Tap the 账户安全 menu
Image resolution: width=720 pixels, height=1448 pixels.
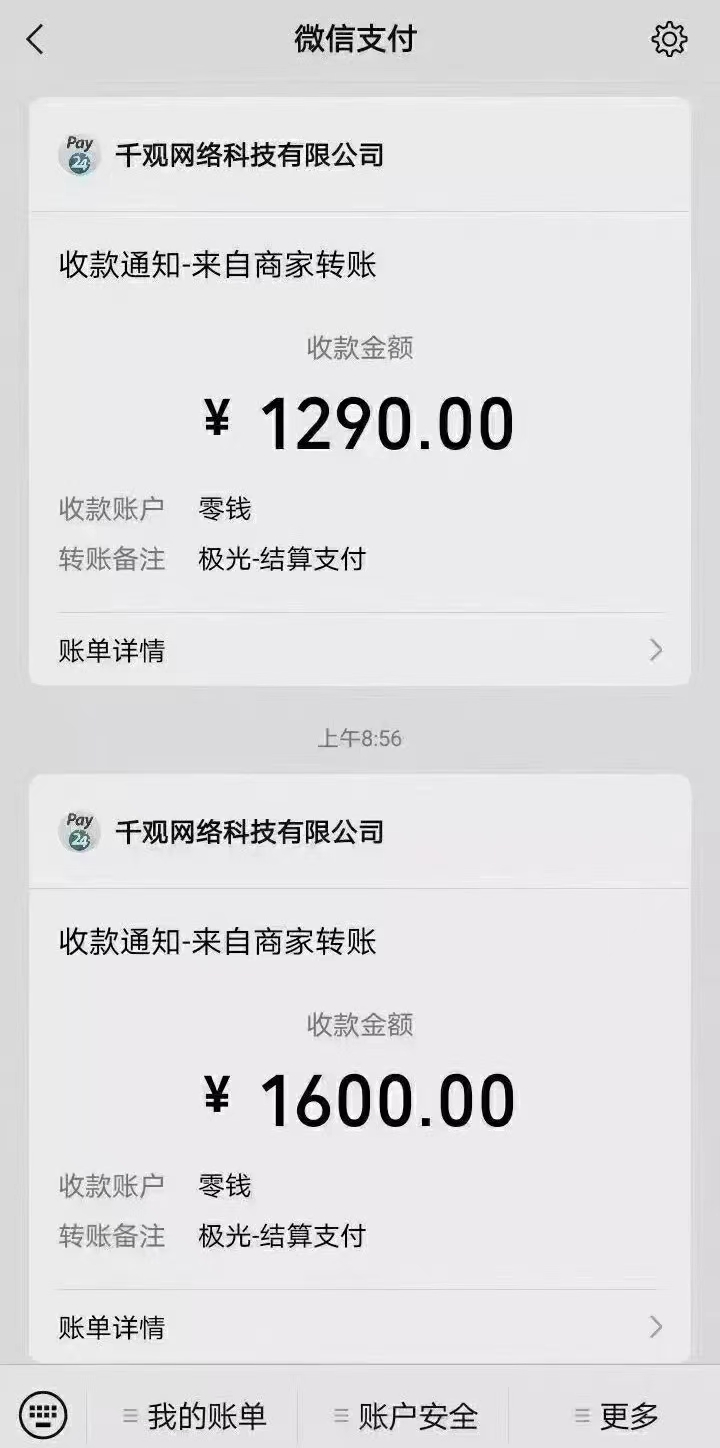[x=406, y=1416]
